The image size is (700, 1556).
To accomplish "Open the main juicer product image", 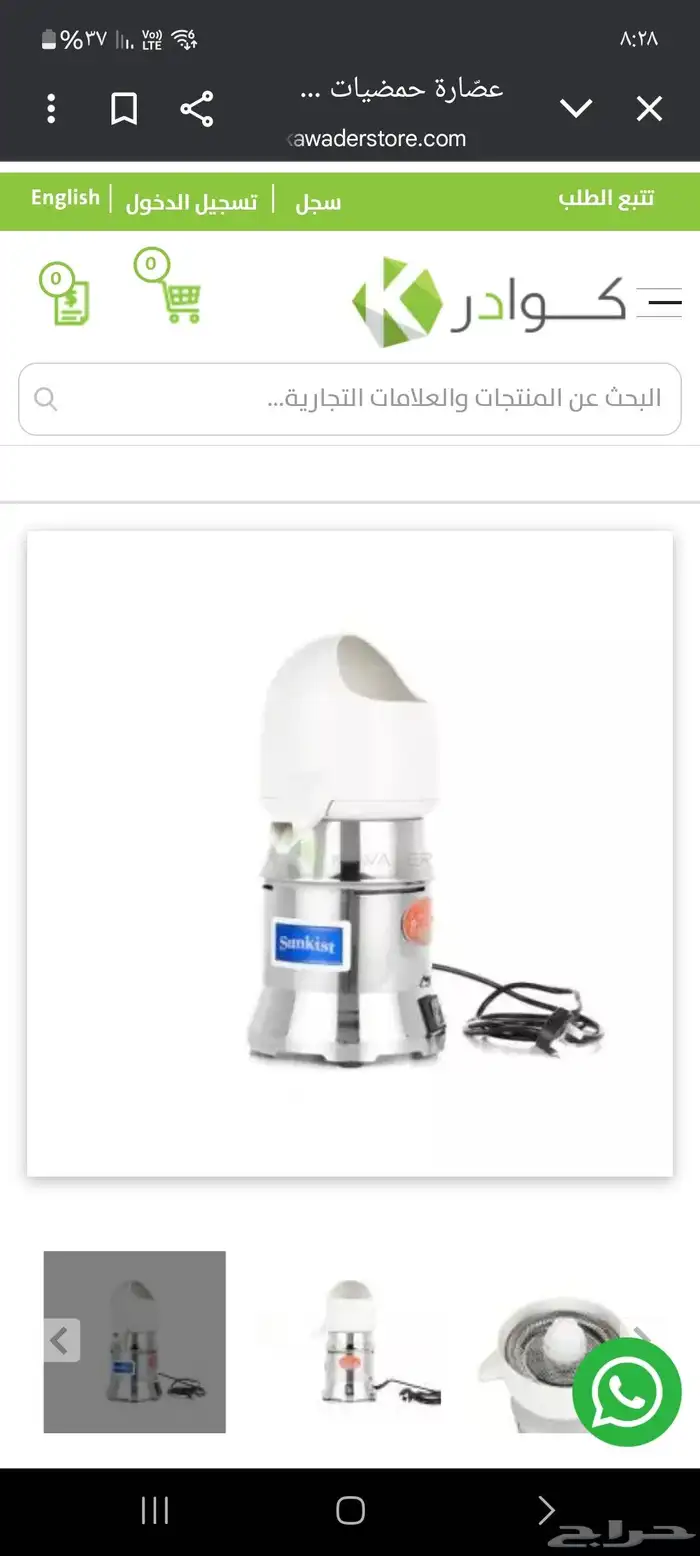I will (350, 853).
